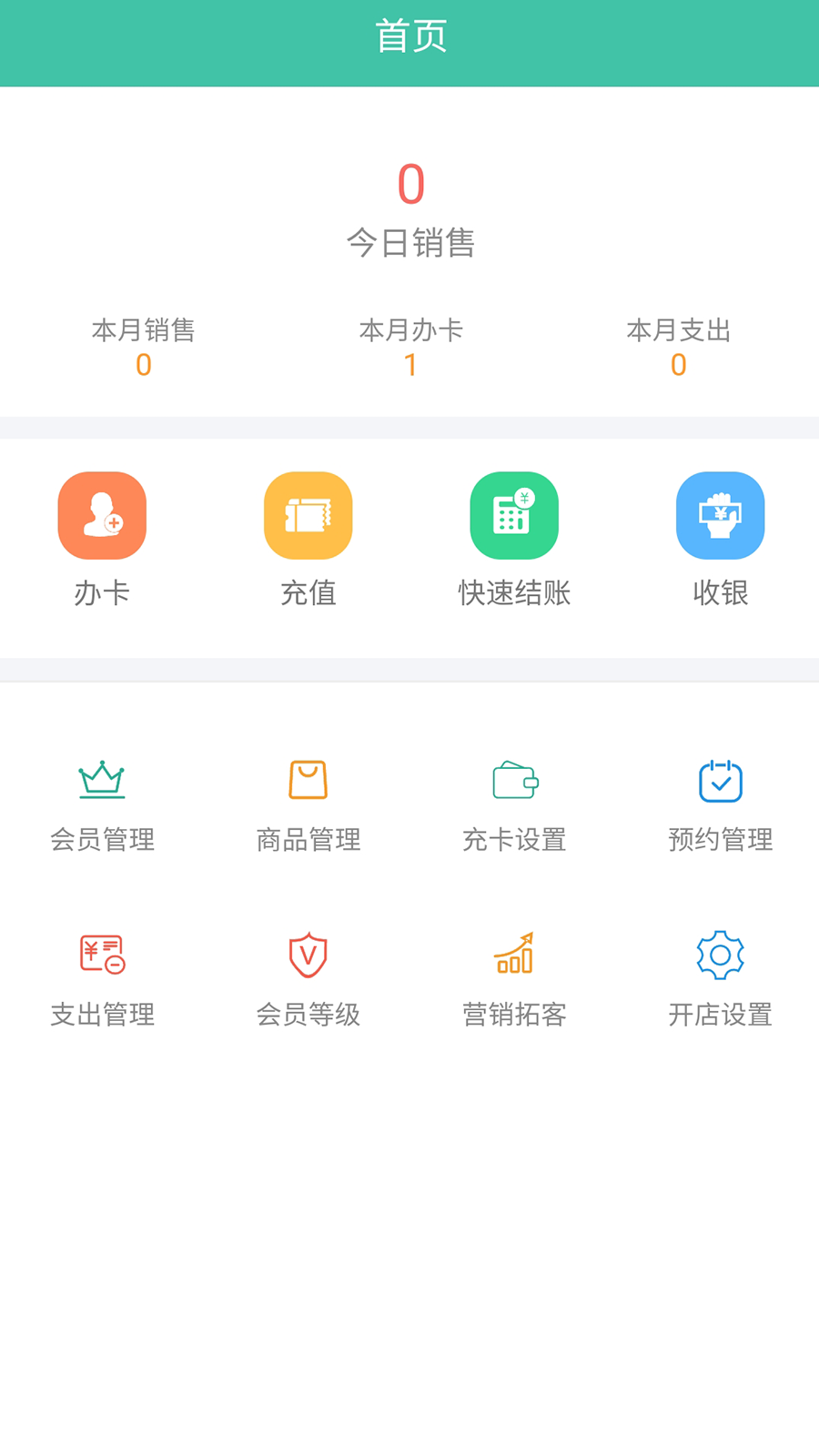819x1456 pixels.
Task: Open 开店设置 store setup settings
Action: point(719,978)
